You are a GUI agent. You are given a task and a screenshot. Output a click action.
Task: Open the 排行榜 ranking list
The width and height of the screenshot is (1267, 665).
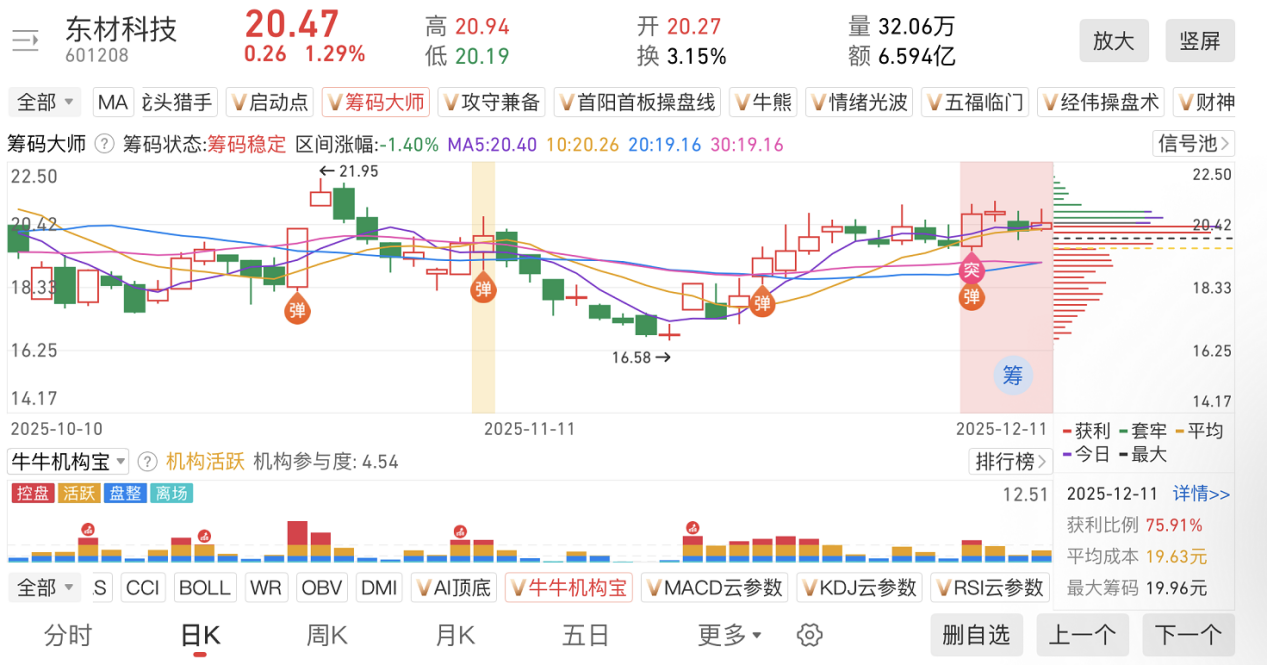1010,461
